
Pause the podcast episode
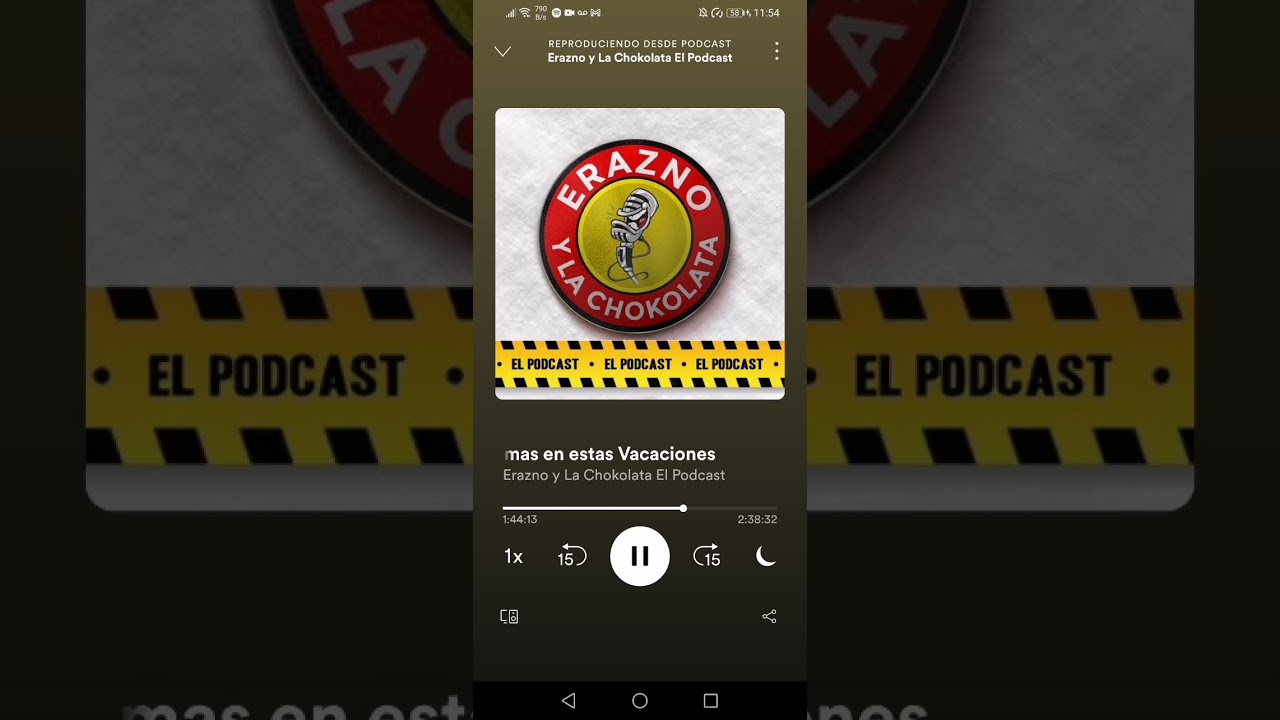640,556
